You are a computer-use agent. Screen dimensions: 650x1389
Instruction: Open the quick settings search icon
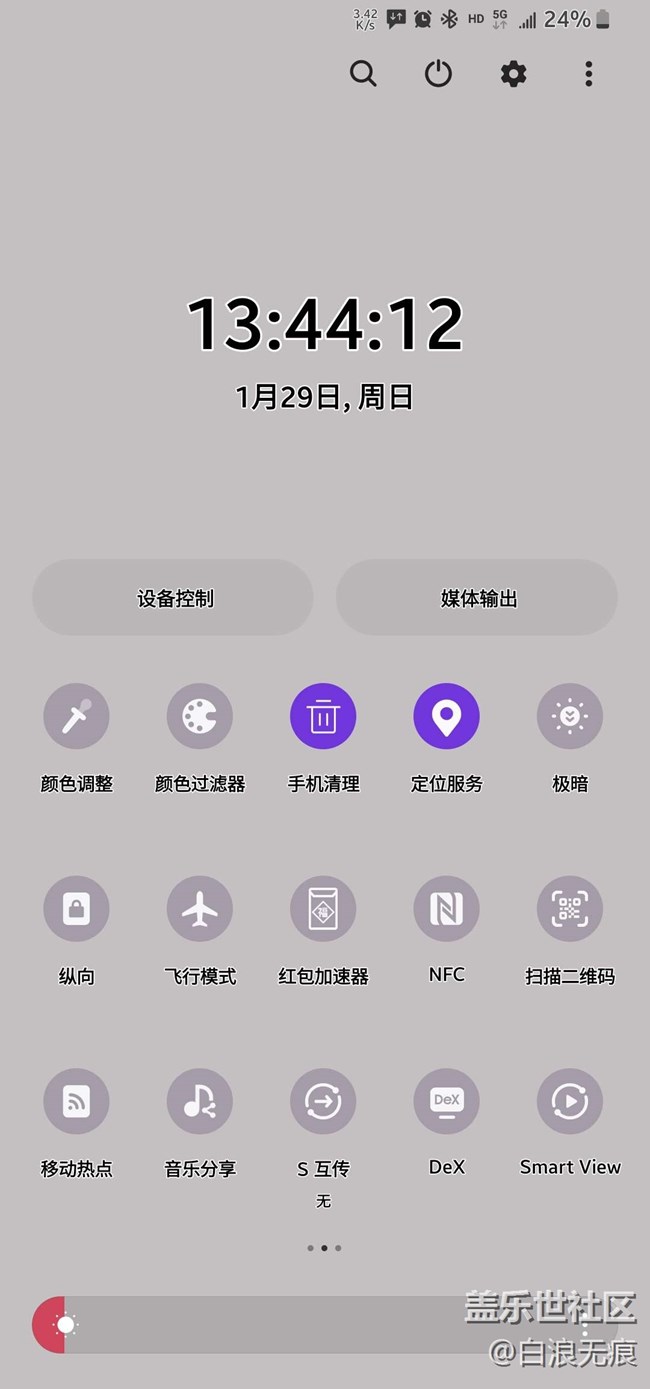(363, 73)
